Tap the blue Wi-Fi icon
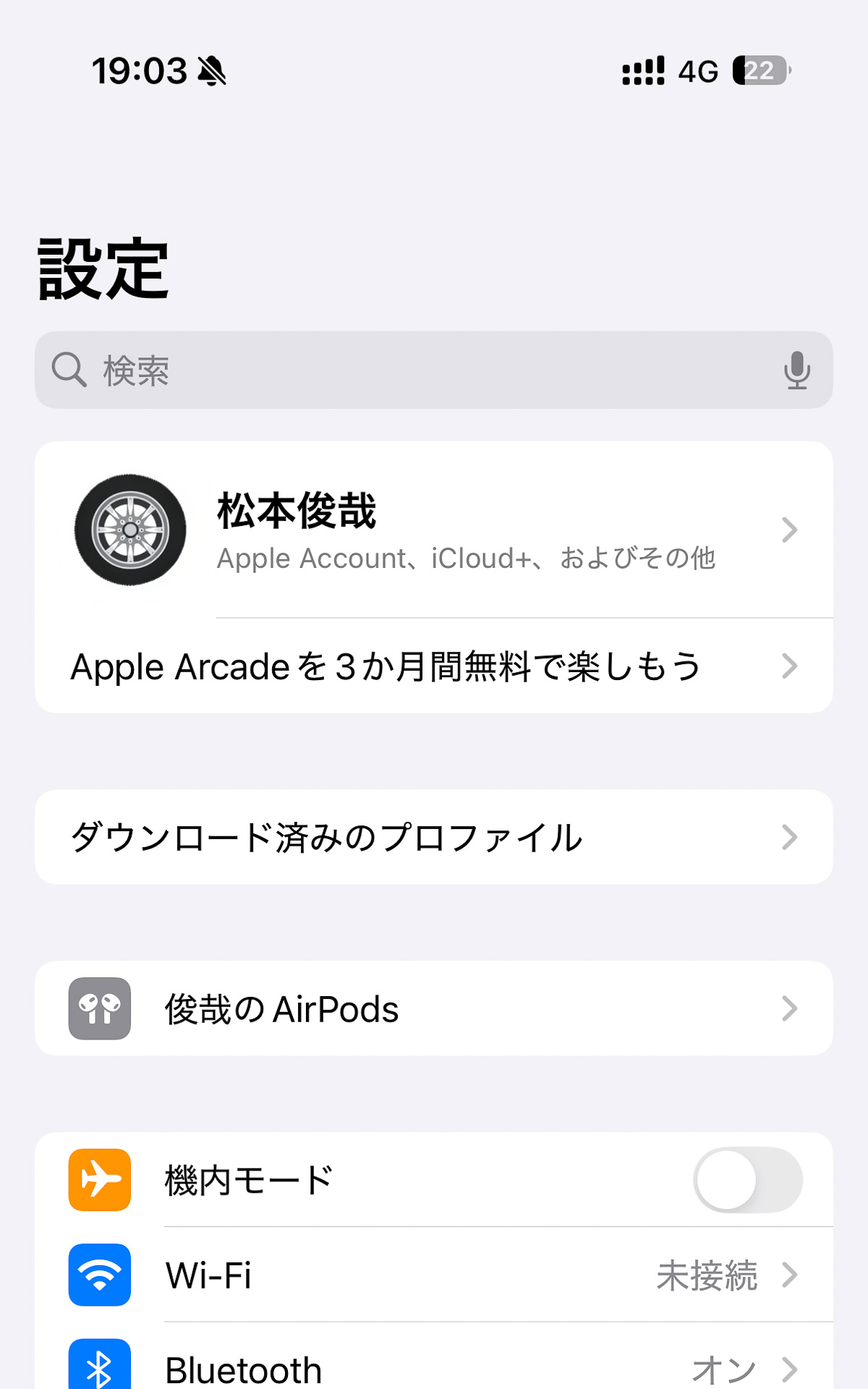 (x=98, y=1275)
